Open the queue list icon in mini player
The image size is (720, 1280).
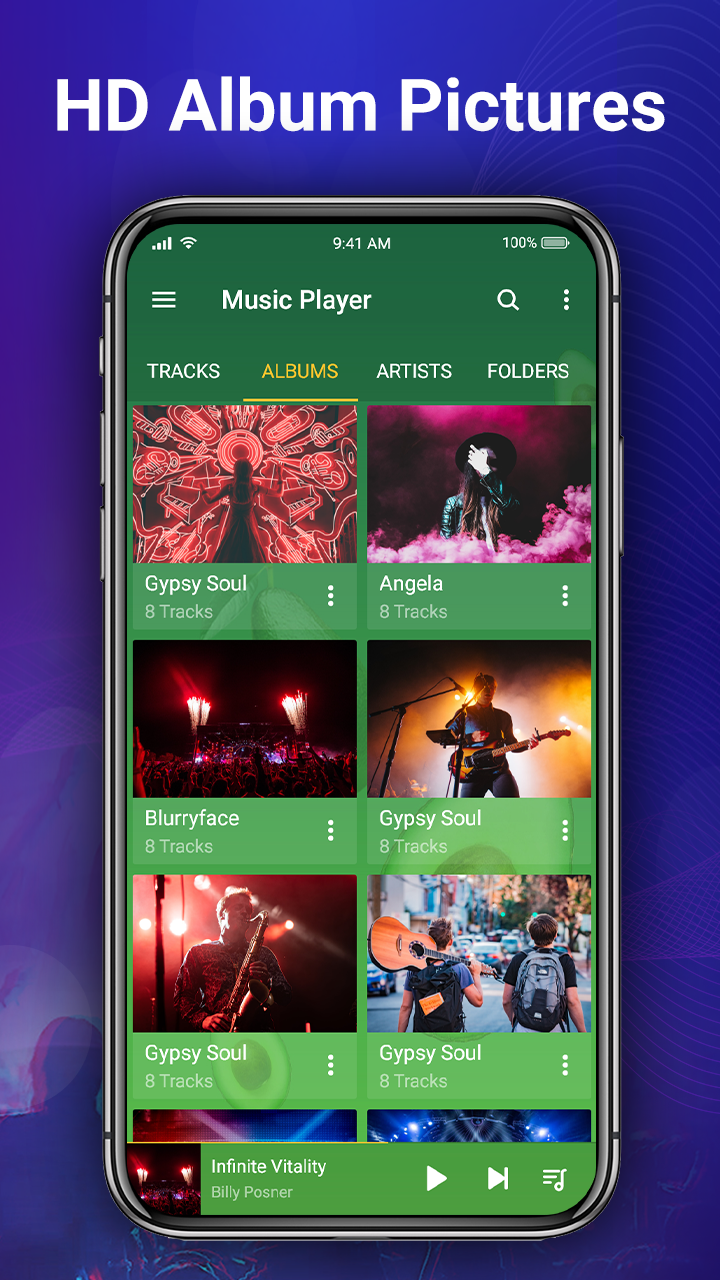coord(556,1179)
